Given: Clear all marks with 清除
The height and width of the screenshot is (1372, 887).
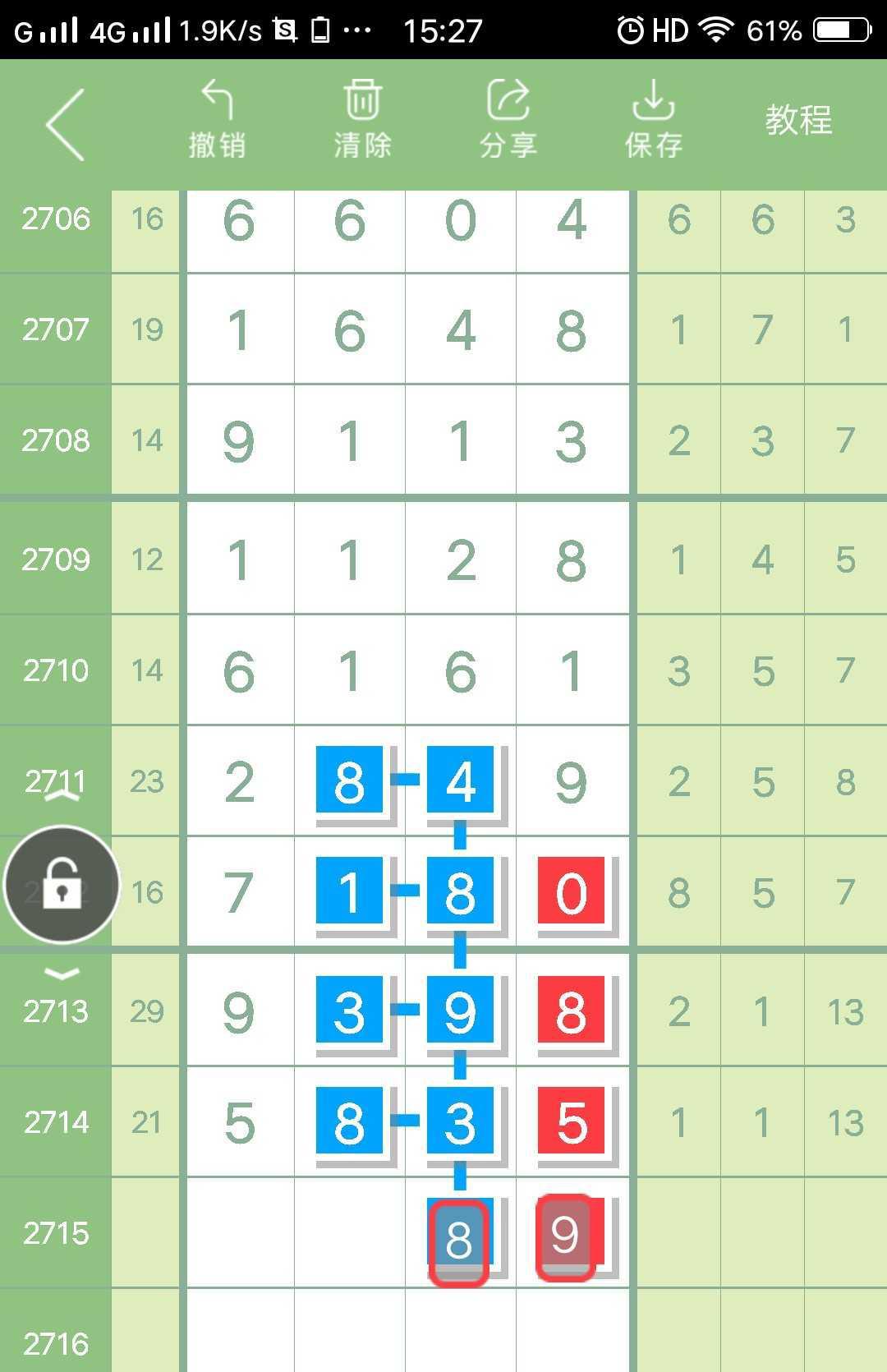Looking at the screenshot, I should pos(362,120).
